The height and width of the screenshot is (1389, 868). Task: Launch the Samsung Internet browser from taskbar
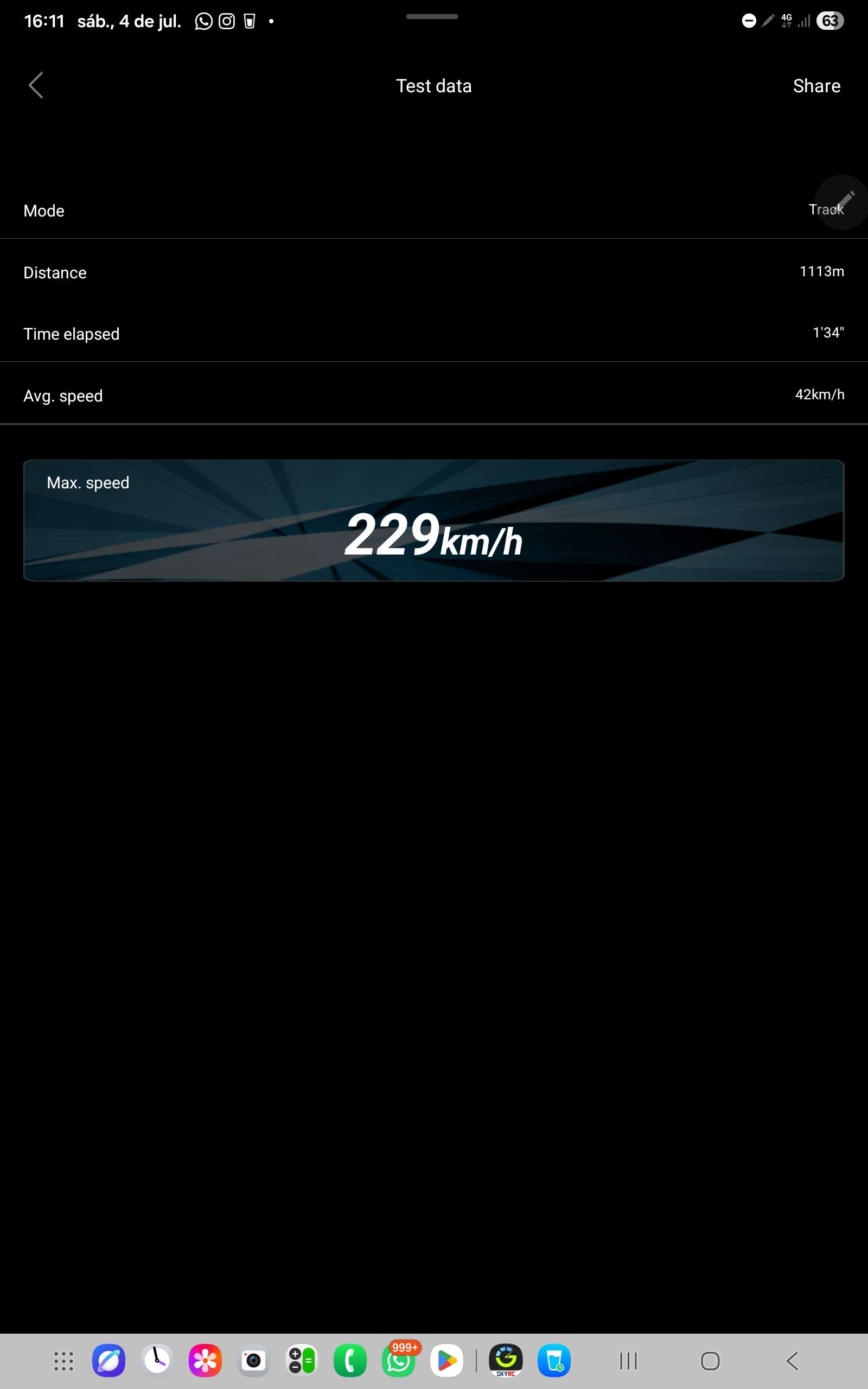[108, 1360]
